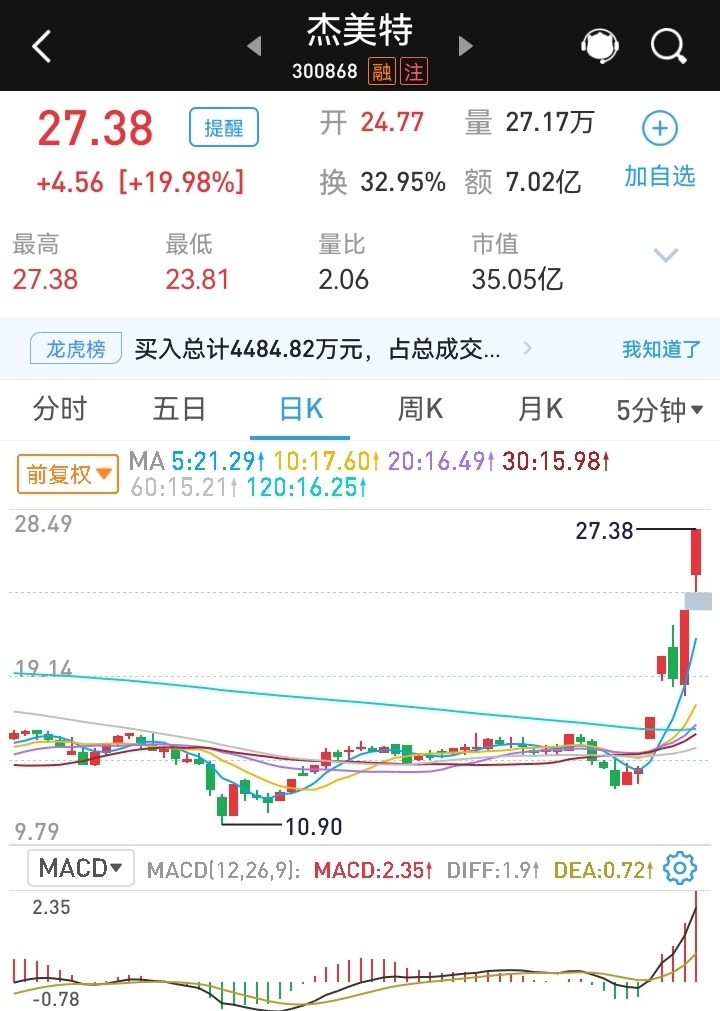Toggle the 提醒 price alert

(223, 129)
